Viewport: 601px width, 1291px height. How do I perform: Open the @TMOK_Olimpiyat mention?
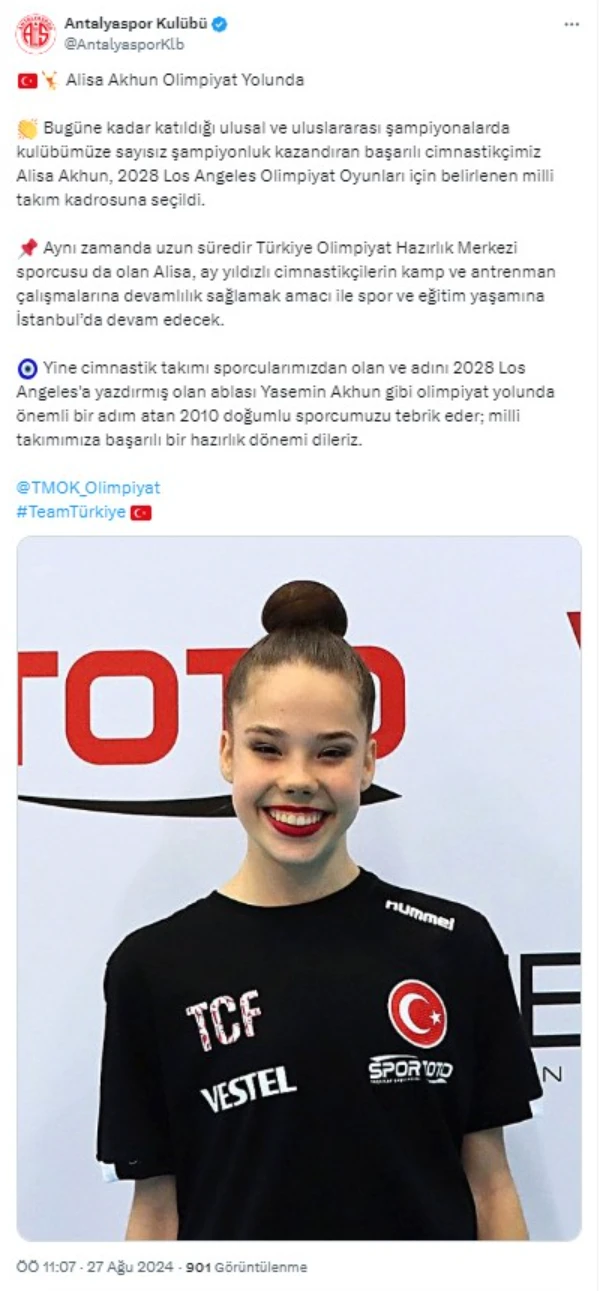[88, 488]
